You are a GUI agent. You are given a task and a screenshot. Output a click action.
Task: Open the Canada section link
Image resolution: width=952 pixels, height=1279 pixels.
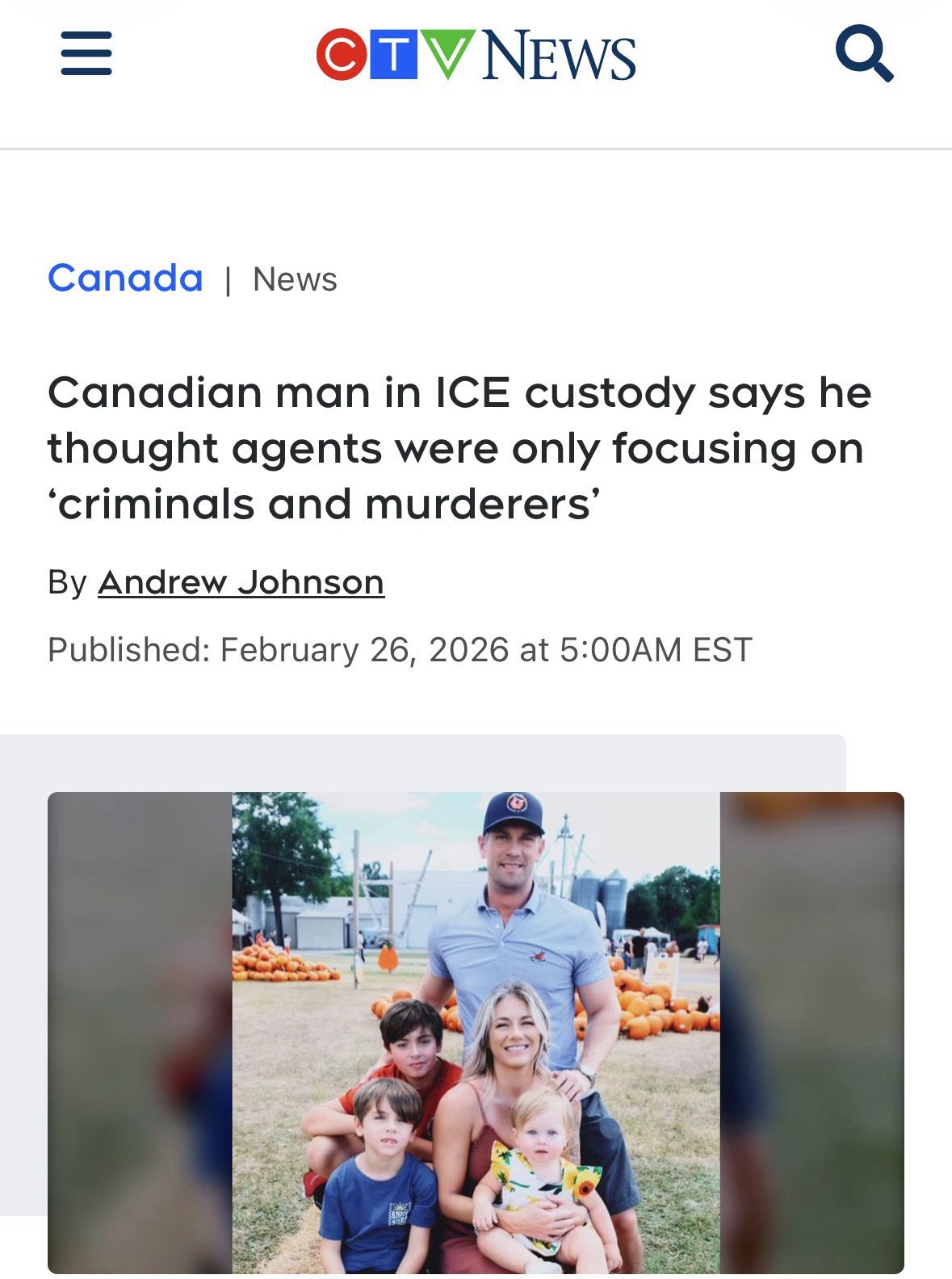pyautogui.click(x=125, y=279)
